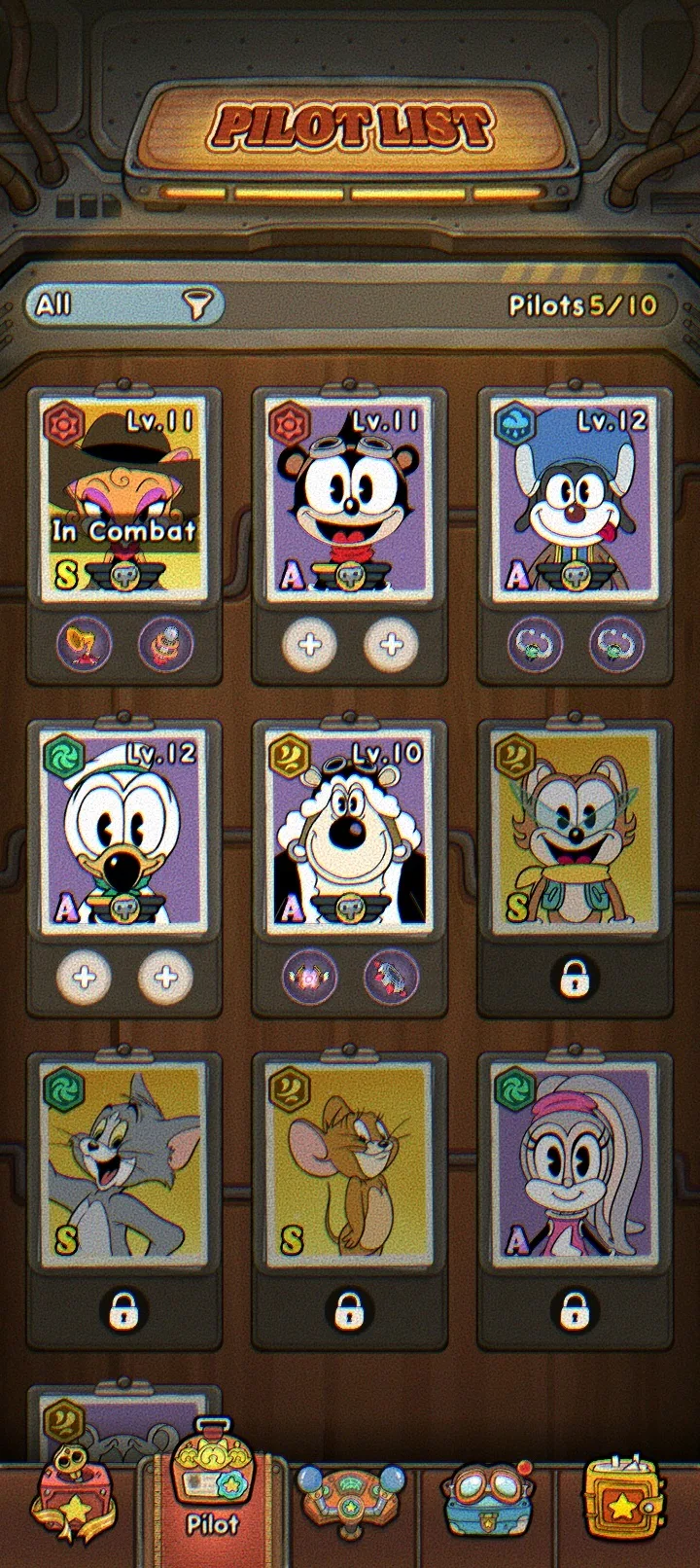Add first item to Lv.11 cat pilot
Image resolution: width=700 pixels, height=1568 pixels.
tap(309, 644)
